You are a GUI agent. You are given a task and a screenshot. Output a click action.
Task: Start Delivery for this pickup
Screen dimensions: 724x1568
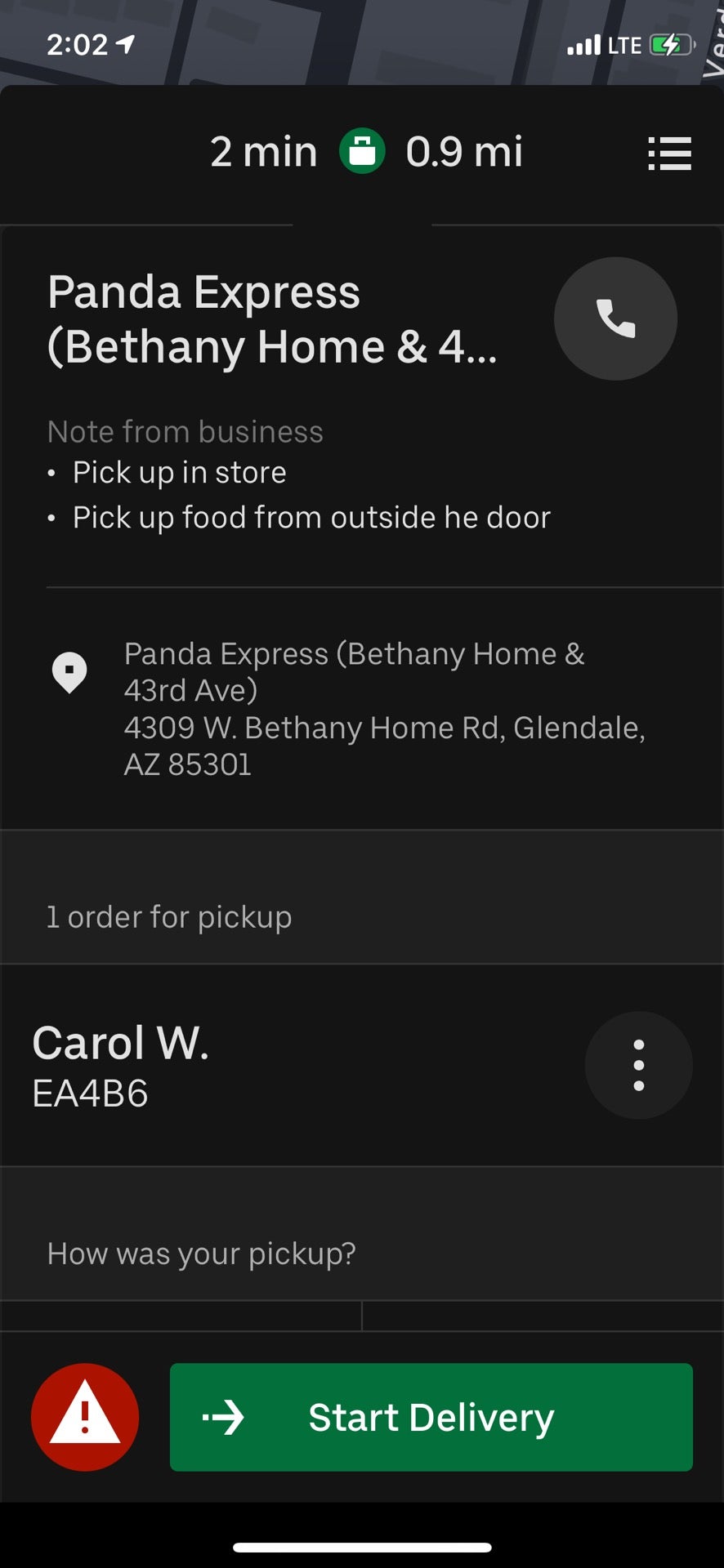pyautogui.click(x=431, y=1417)
